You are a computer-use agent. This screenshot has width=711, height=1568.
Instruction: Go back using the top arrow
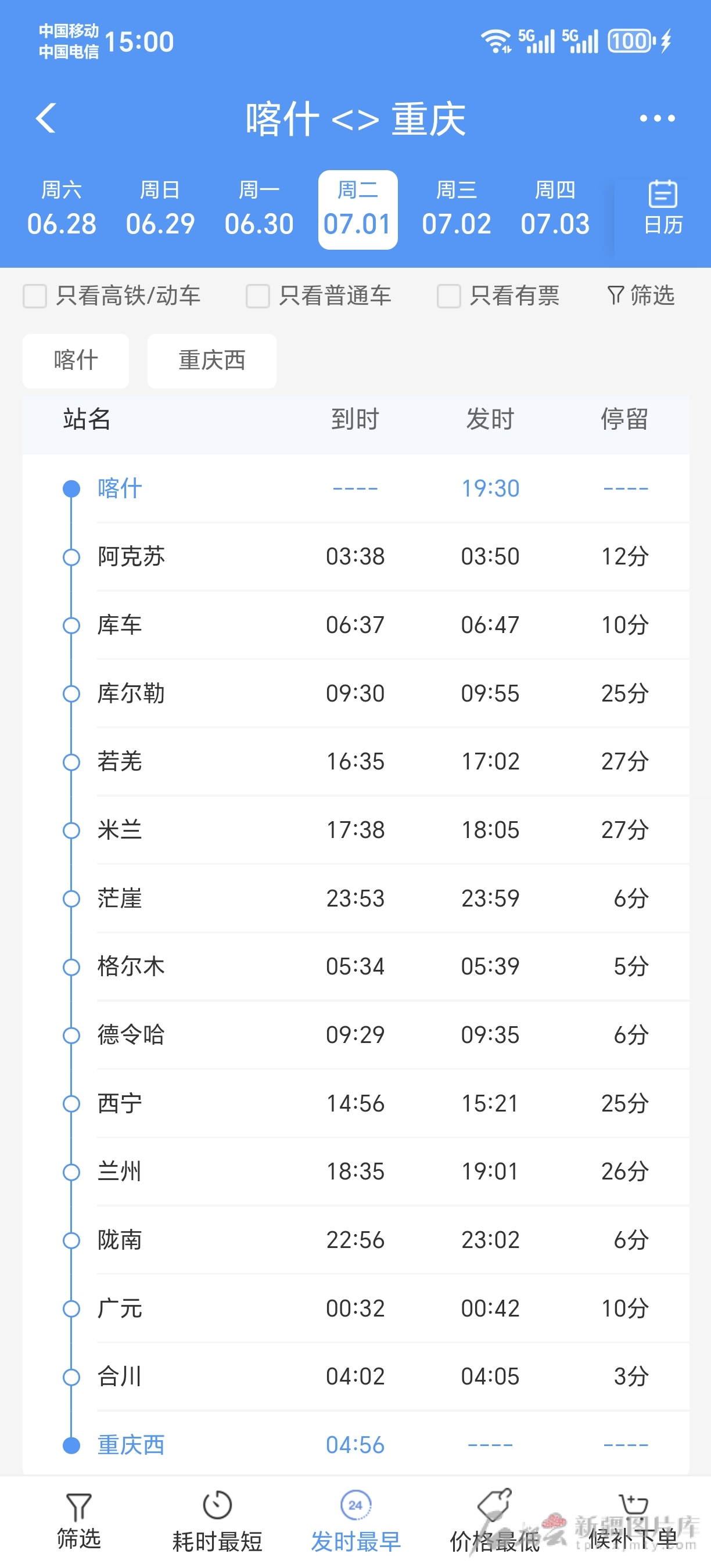(46, 118)
